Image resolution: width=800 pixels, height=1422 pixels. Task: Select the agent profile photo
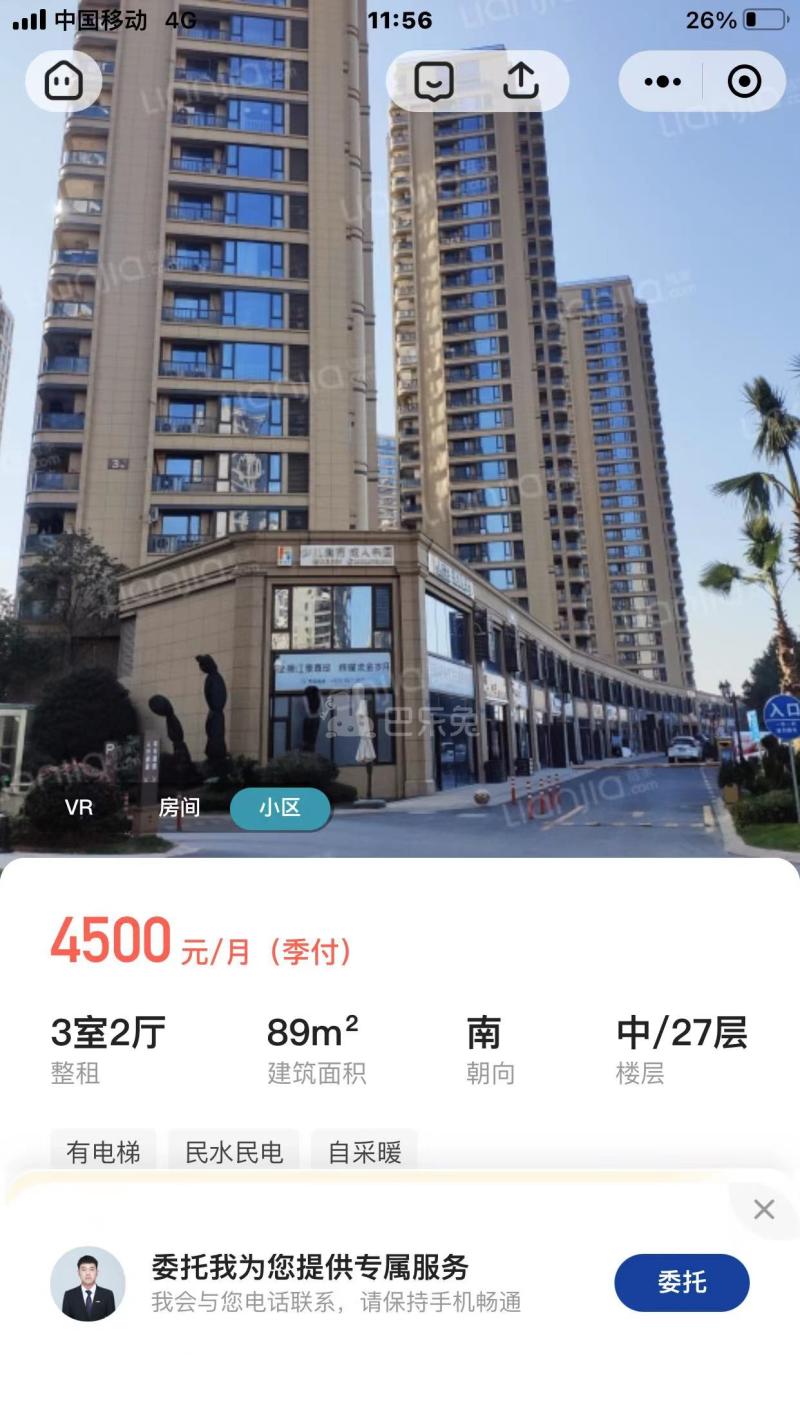tap(89, 1281)
